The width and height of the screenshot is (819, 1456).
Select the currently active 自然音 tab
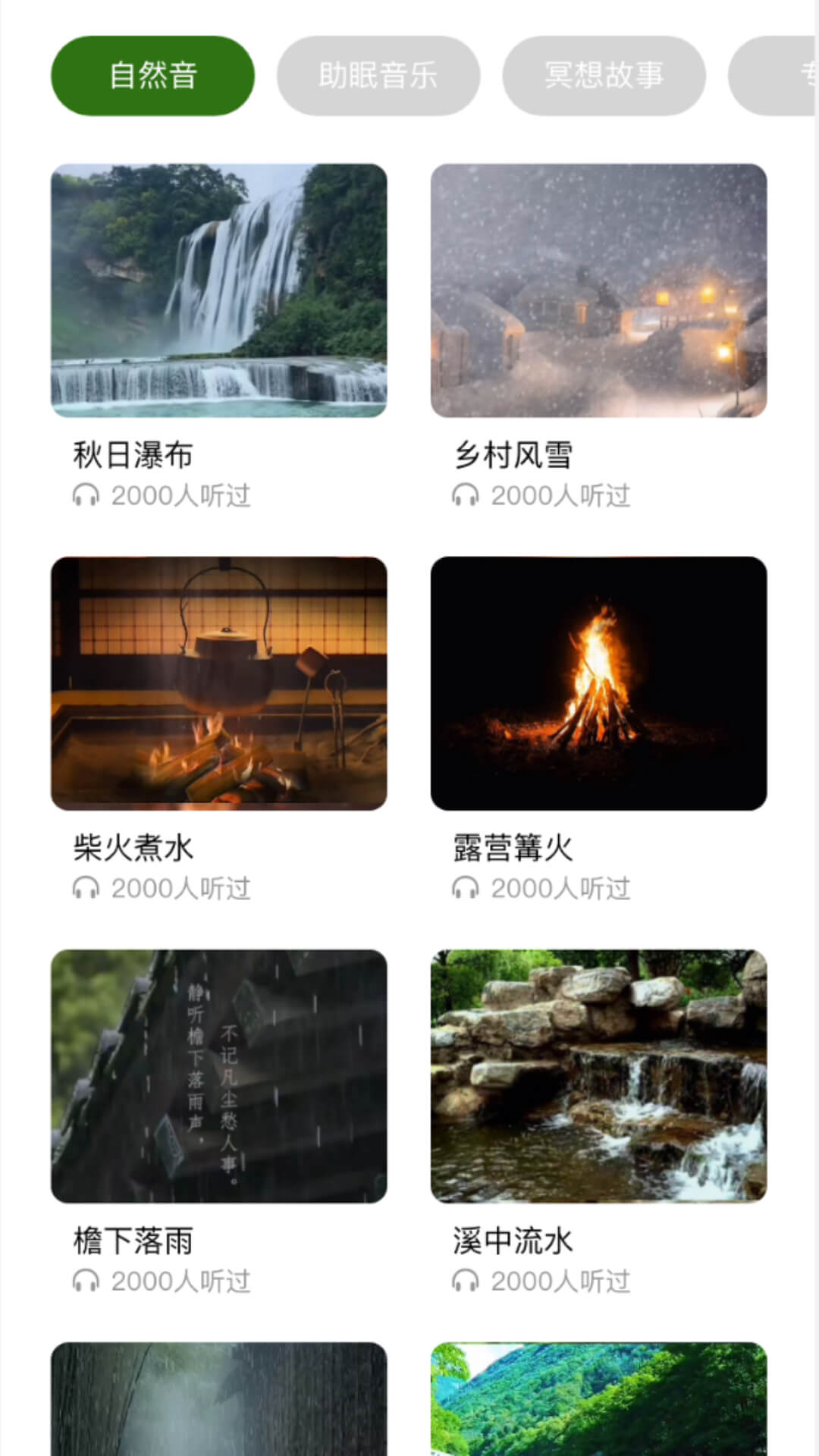pos(151,76)
